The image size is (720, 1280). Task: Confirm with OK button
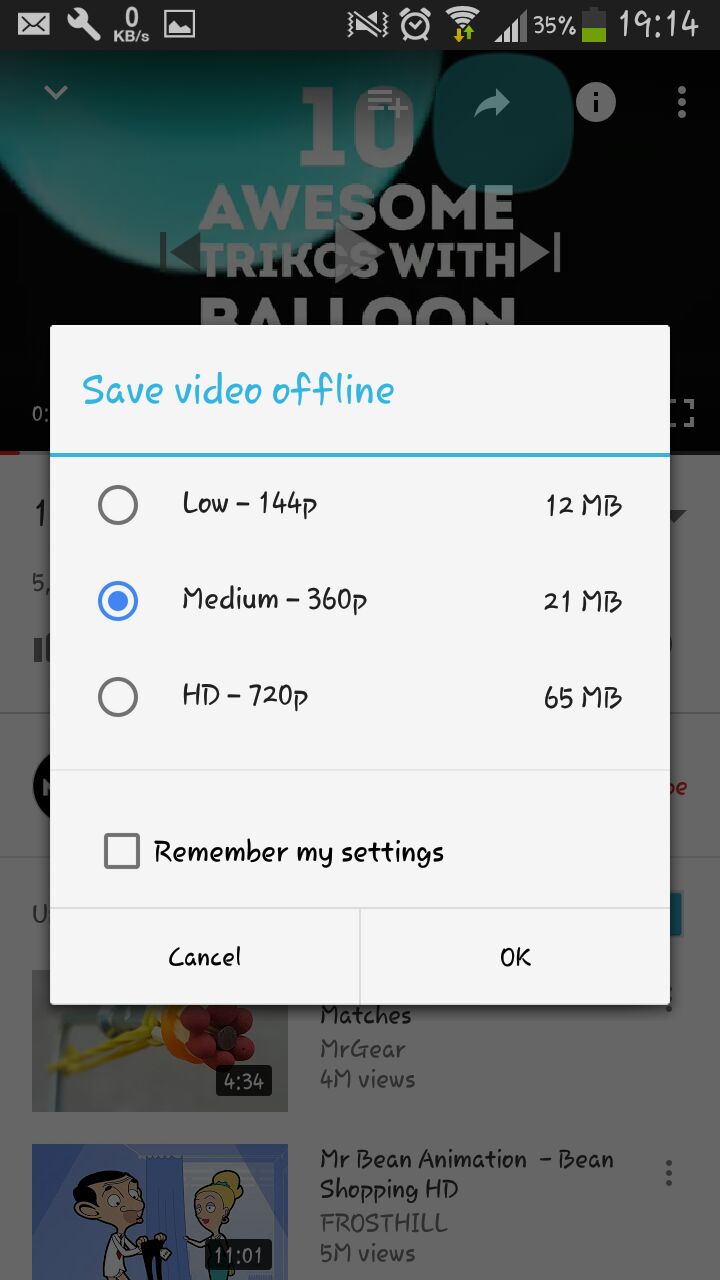tap(515, 957)
